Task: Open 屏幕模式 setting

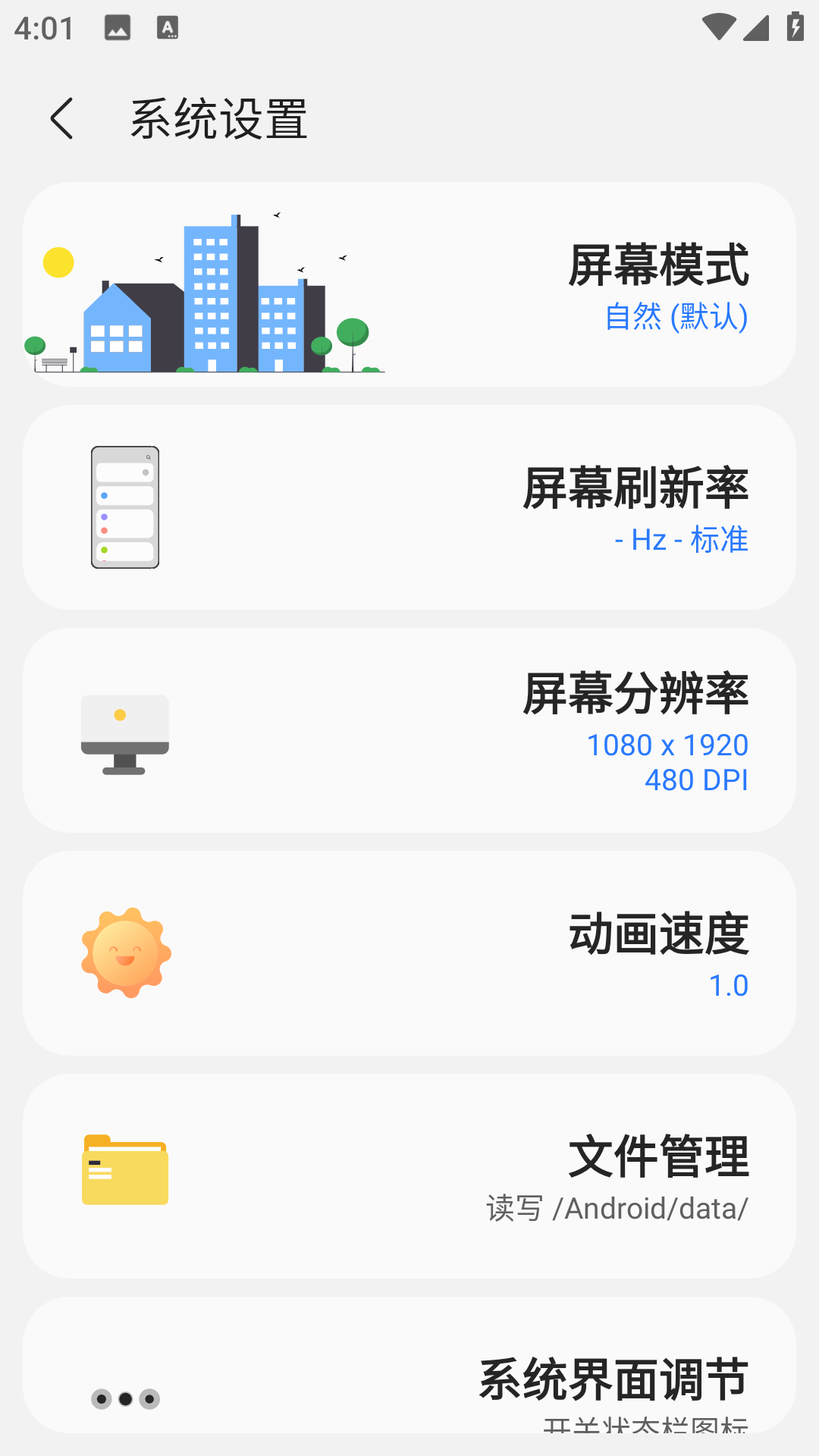Action: click(x=409, y=284)
